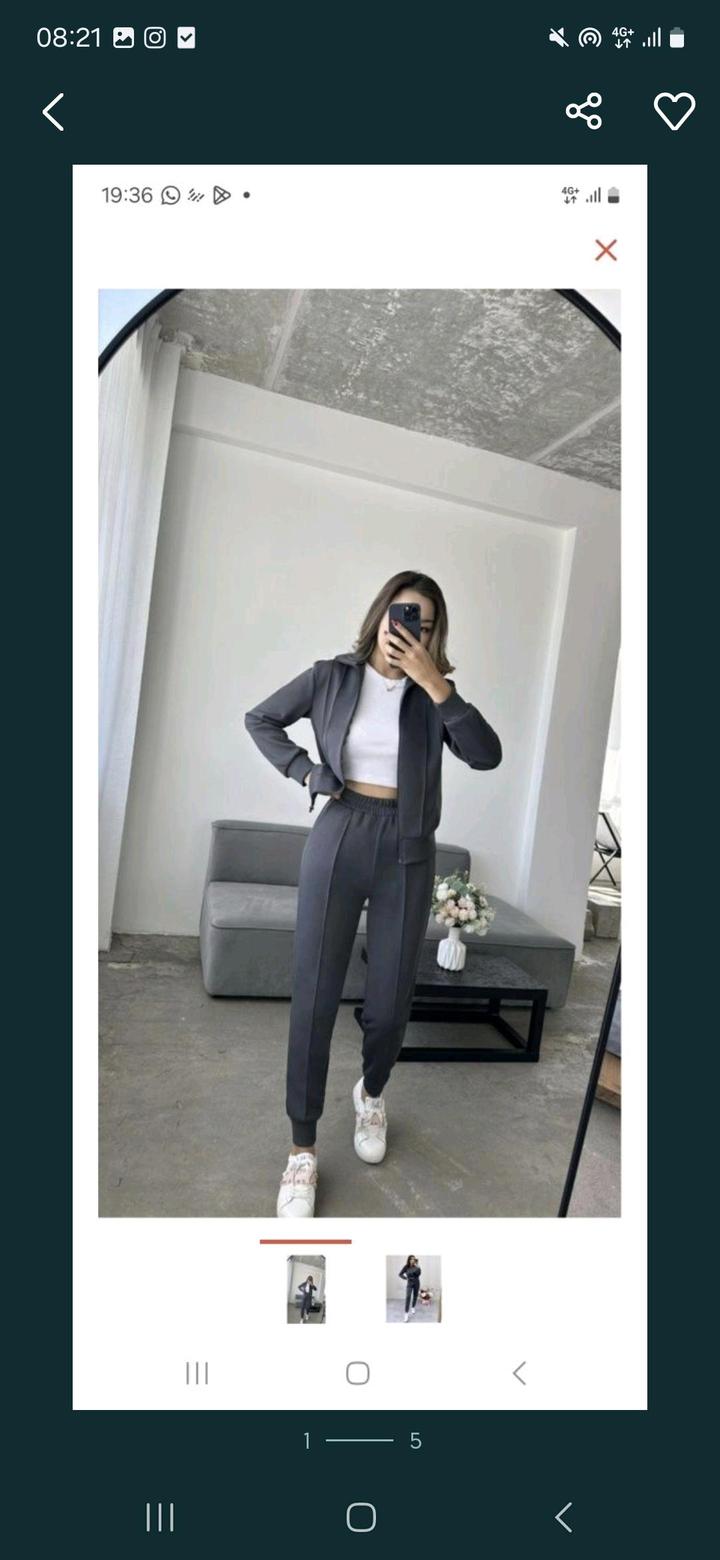The height and width of the screenshot is (1560, 720).
Task: Tap the system home button
Action: (360, 1517)
